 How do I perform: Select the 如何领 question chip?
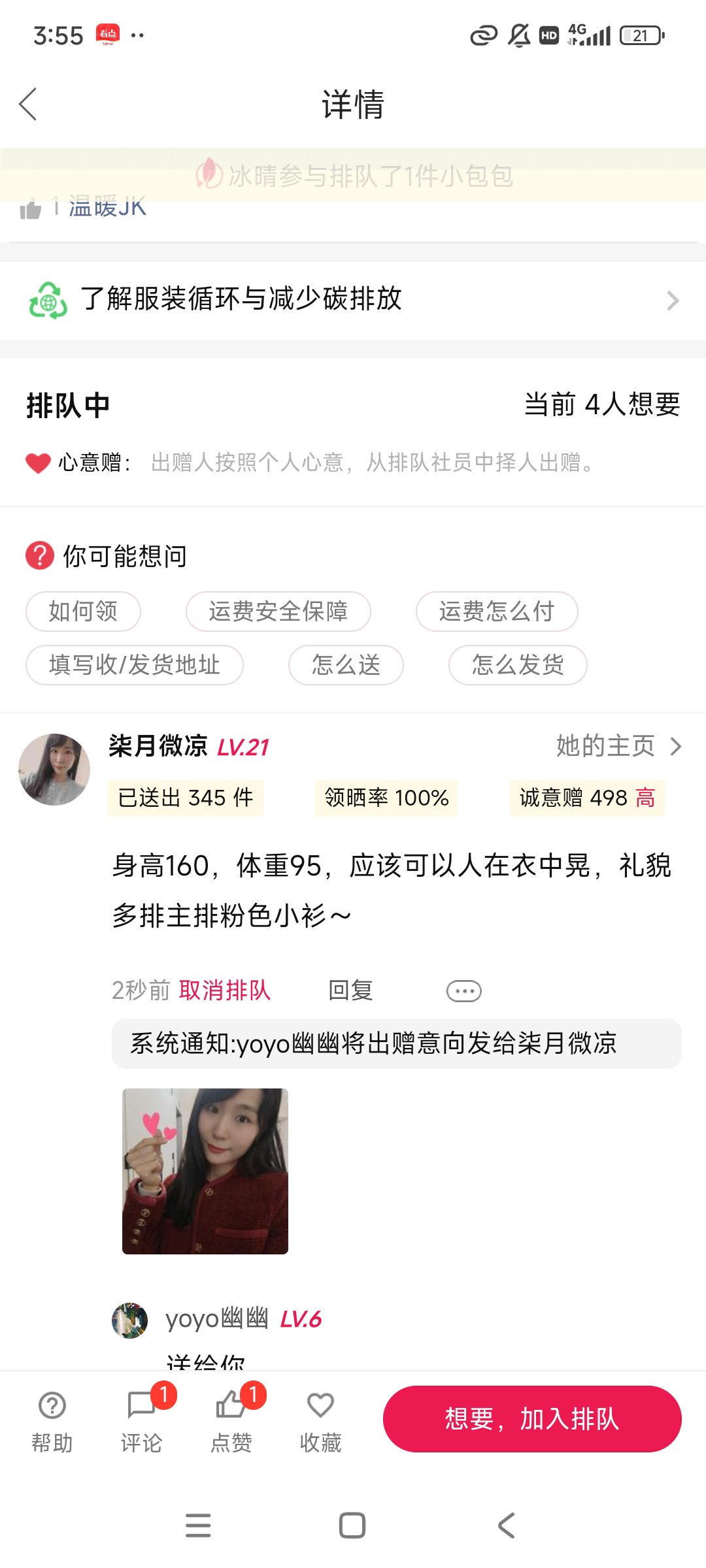click(x=83, y=612)
